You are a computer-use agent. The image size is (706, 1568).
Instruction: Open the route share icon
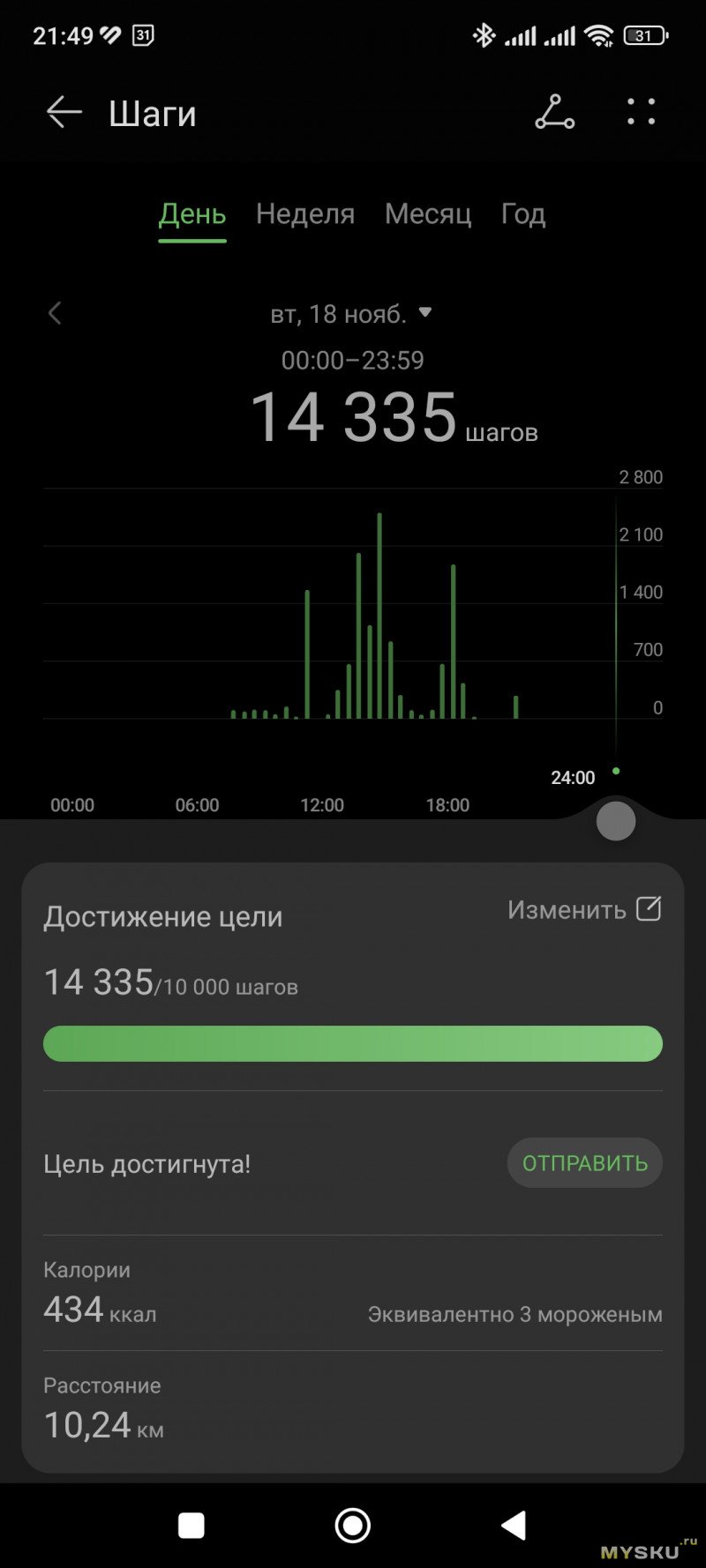(555, 113)
